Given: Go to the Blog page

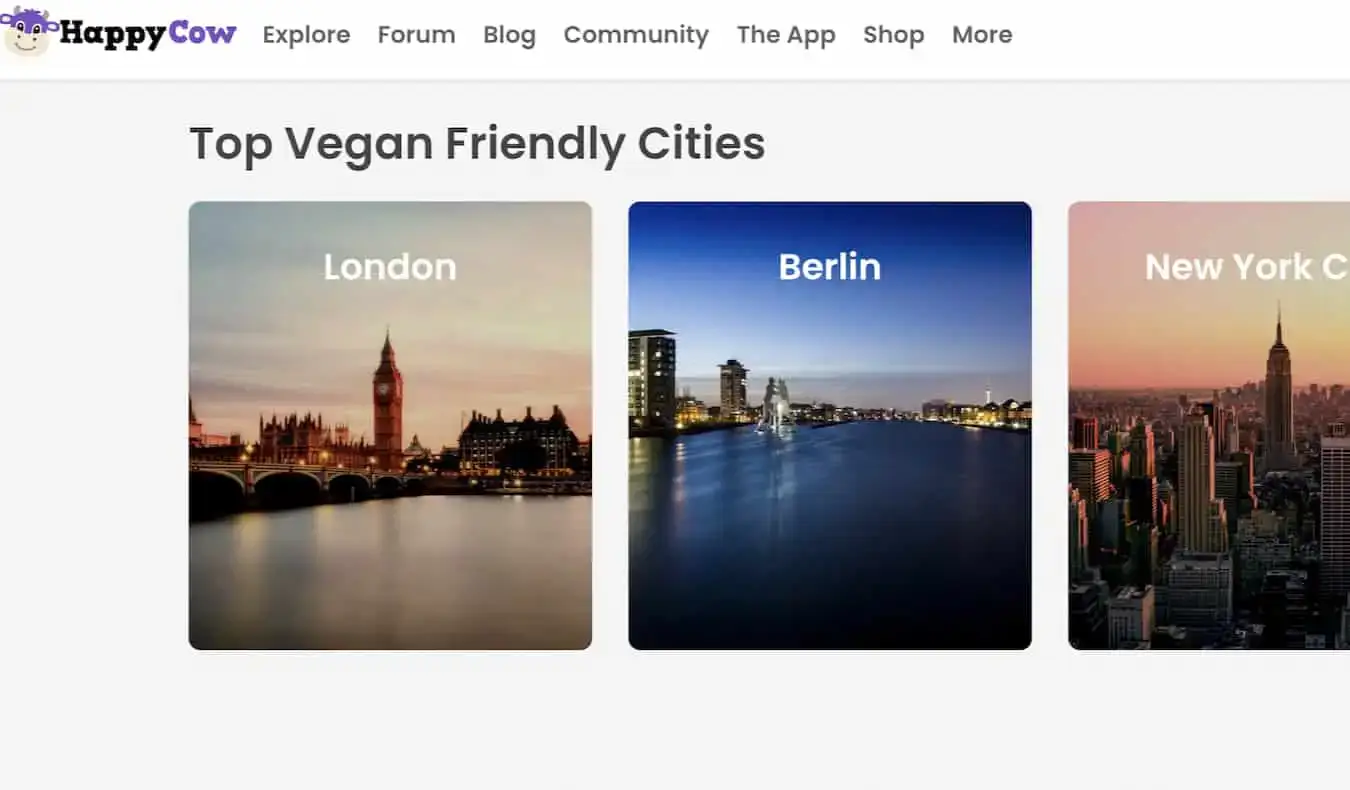Looking at the screenshot, I should coord(509,35).
